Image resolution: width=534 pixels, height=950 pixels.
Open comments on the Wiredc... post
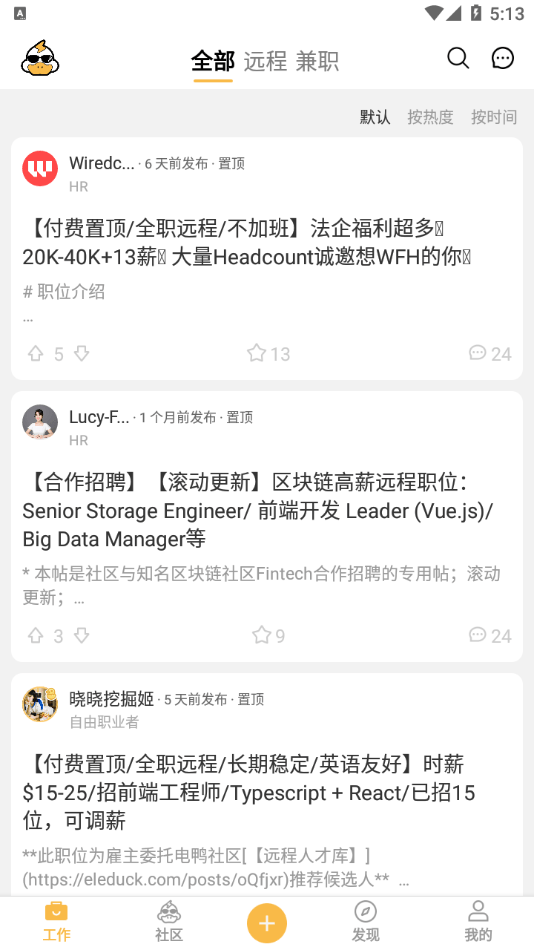(x=490, y=353)
